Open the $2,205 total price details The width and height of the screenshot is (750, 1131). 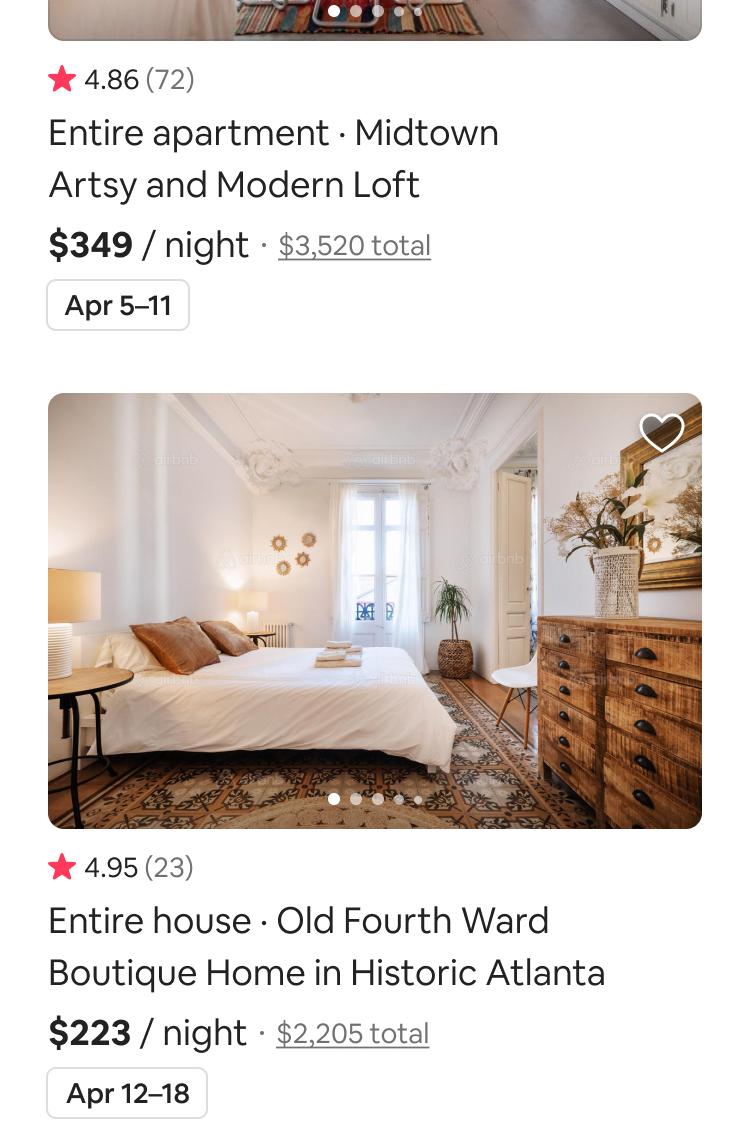pyautogui.click(x=352, y=1033)
